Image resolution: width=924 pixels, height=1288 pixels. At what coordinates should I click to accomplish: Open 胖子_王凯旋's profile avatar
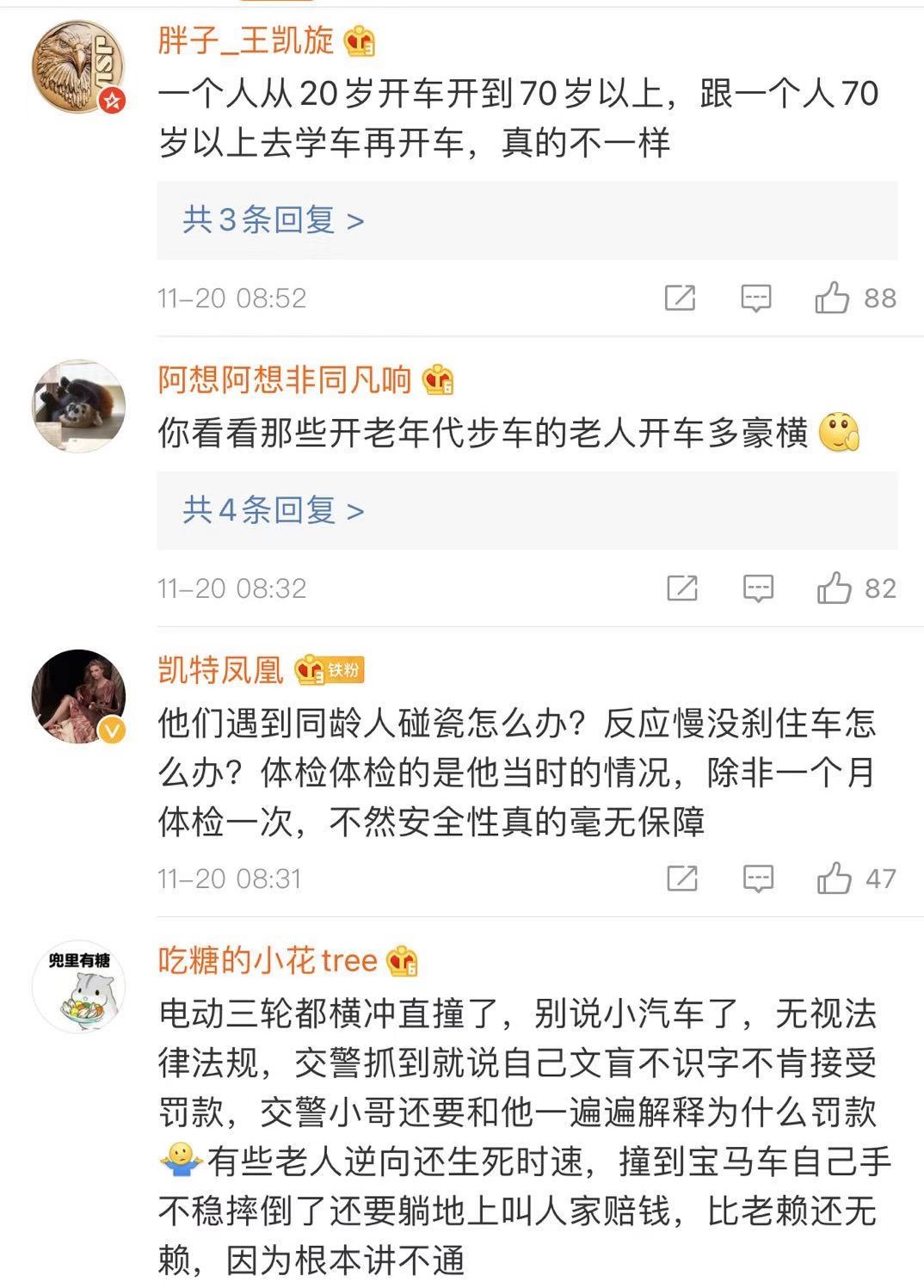click(78, 67)
